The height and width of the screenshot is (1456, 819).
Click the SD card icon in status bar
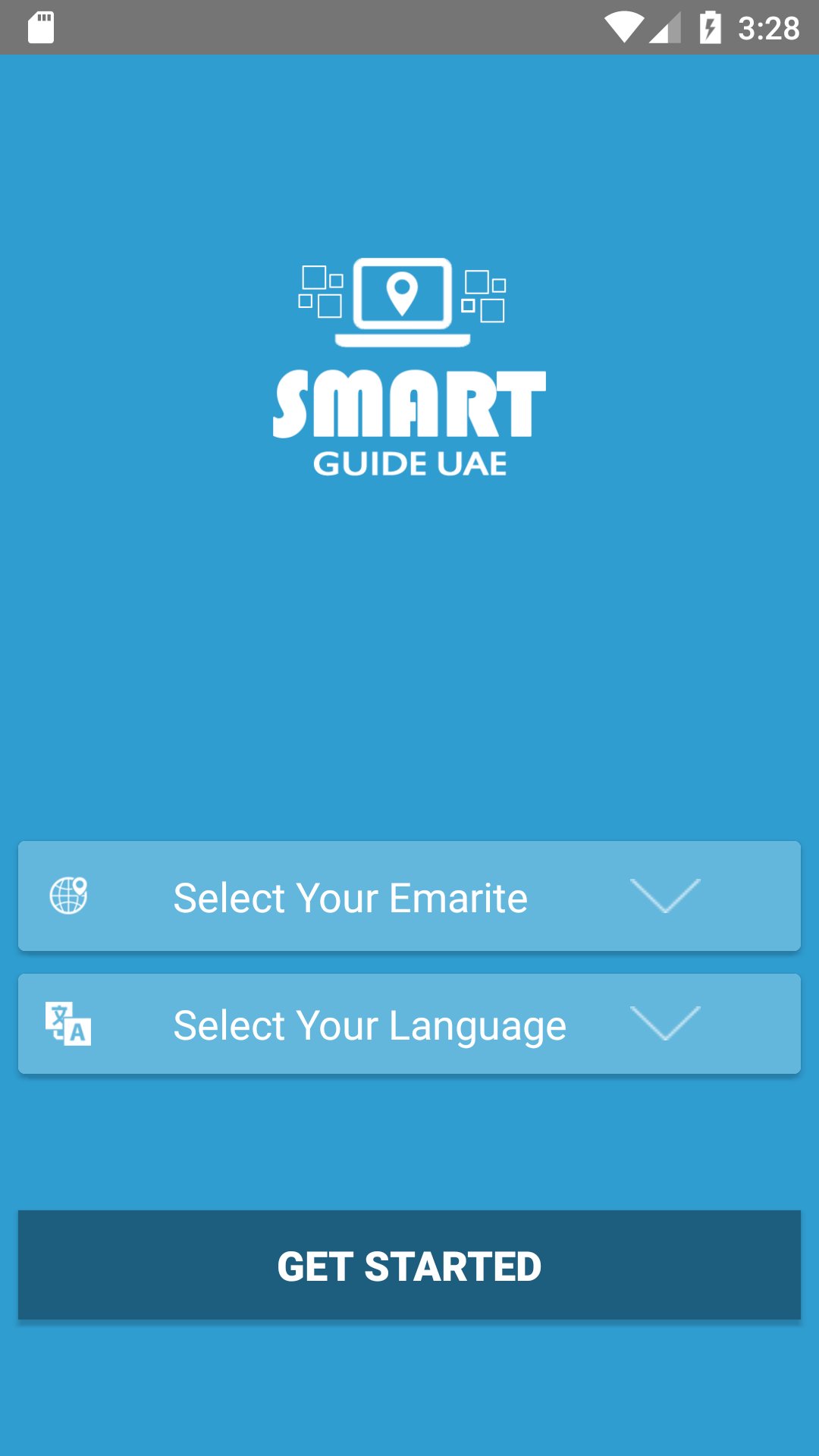[39, 28]
